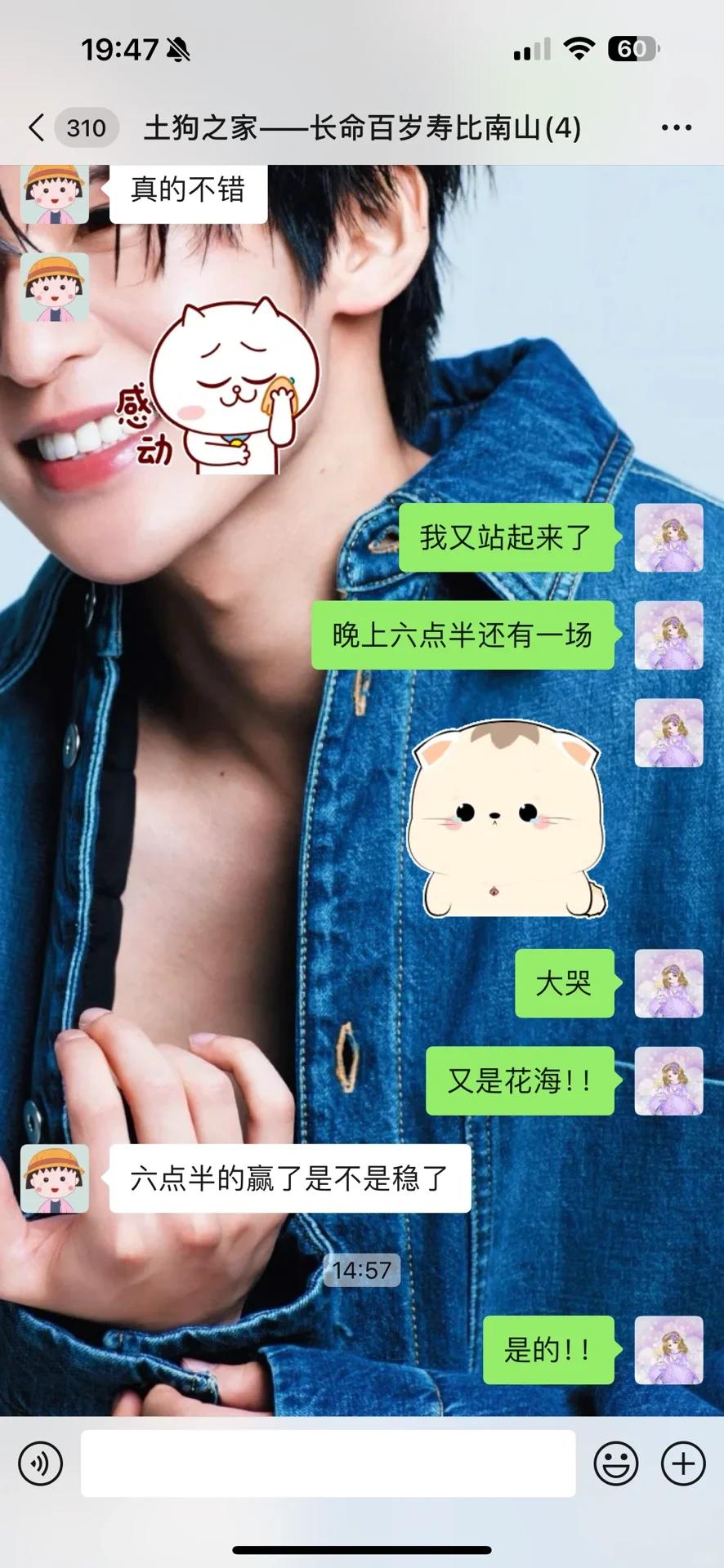Open sender avatar beside 六点半的赢了是不是稳了
The image size is (724, 1568).
(x=54, y=1178)
